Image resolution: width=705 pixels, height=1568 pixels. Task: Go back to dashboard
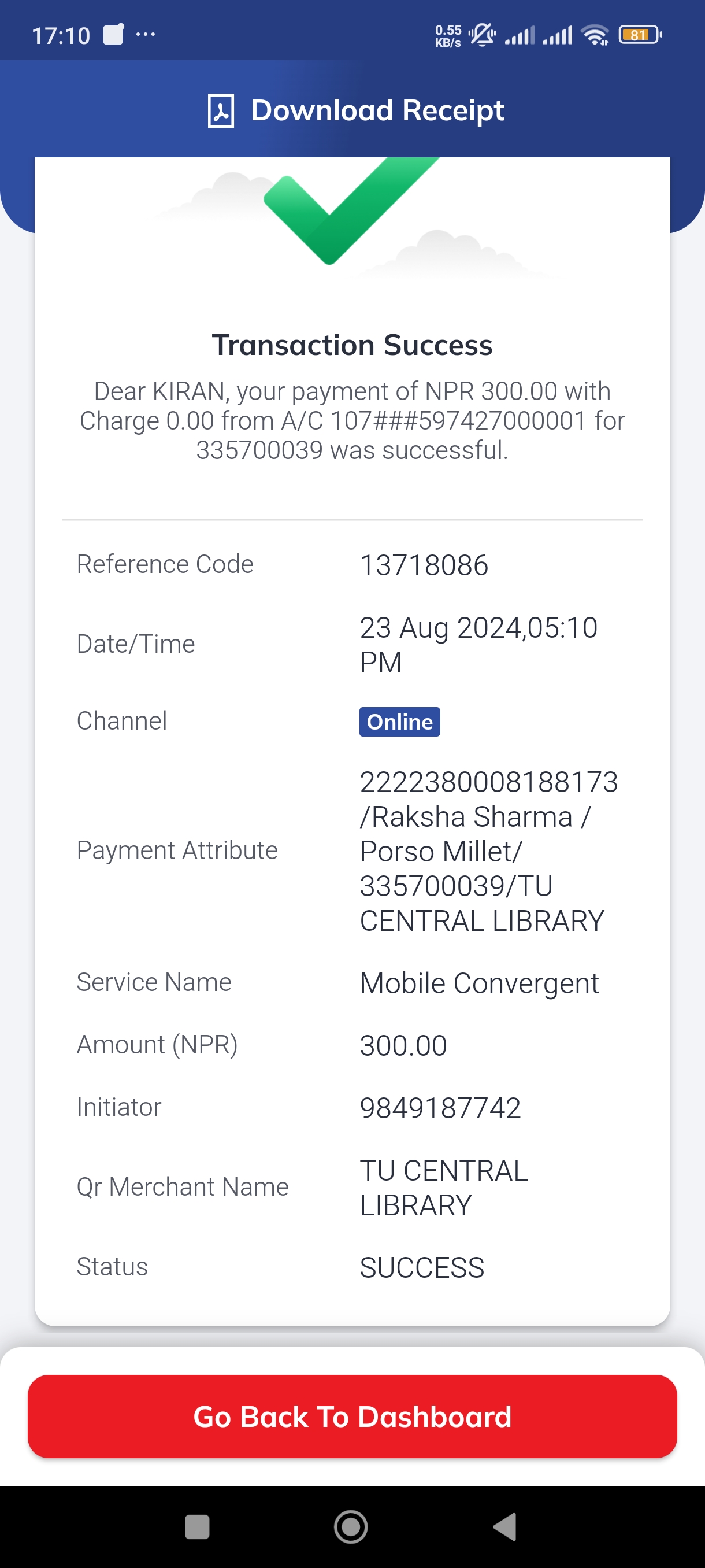[x=352, y=1416]
